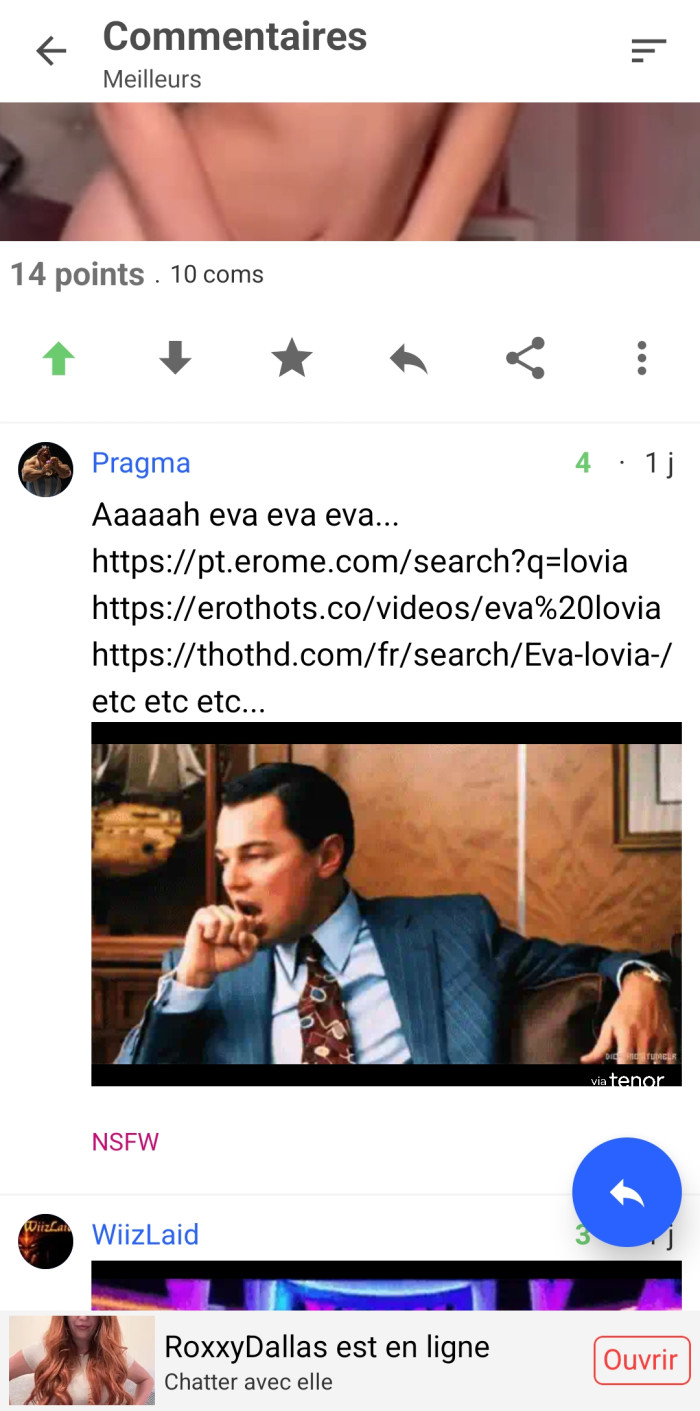This screenshot has height=1411, width=700.
Task: Open WiizLaid's profile via the username
Action: coord(145,1234)
